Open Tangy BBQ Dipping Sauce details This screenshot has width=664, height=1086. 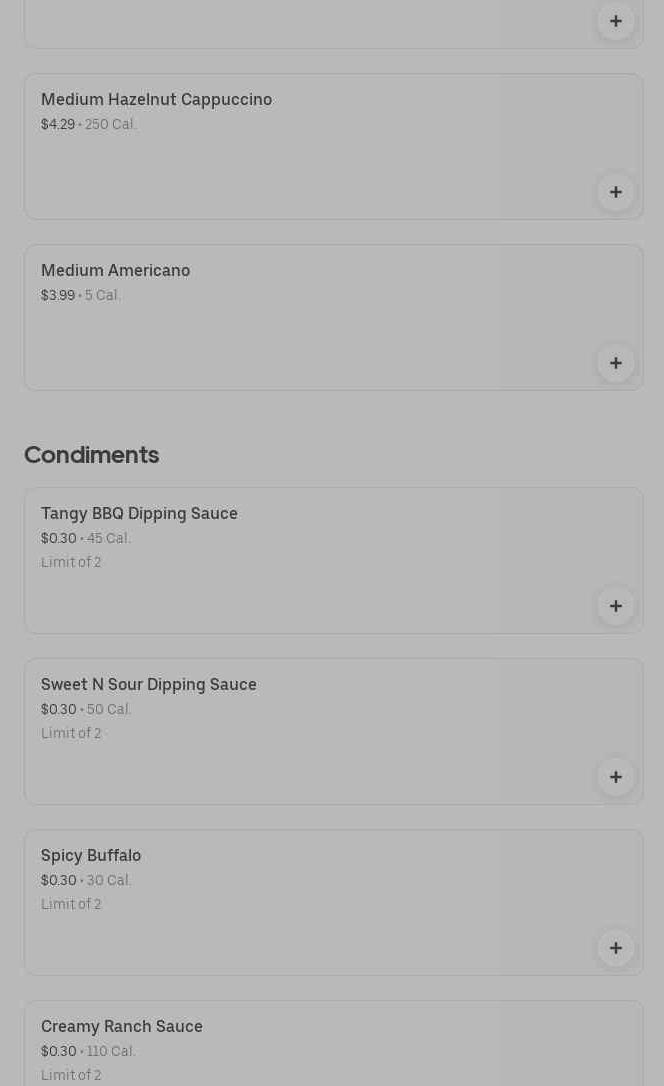tap(333, 560)
